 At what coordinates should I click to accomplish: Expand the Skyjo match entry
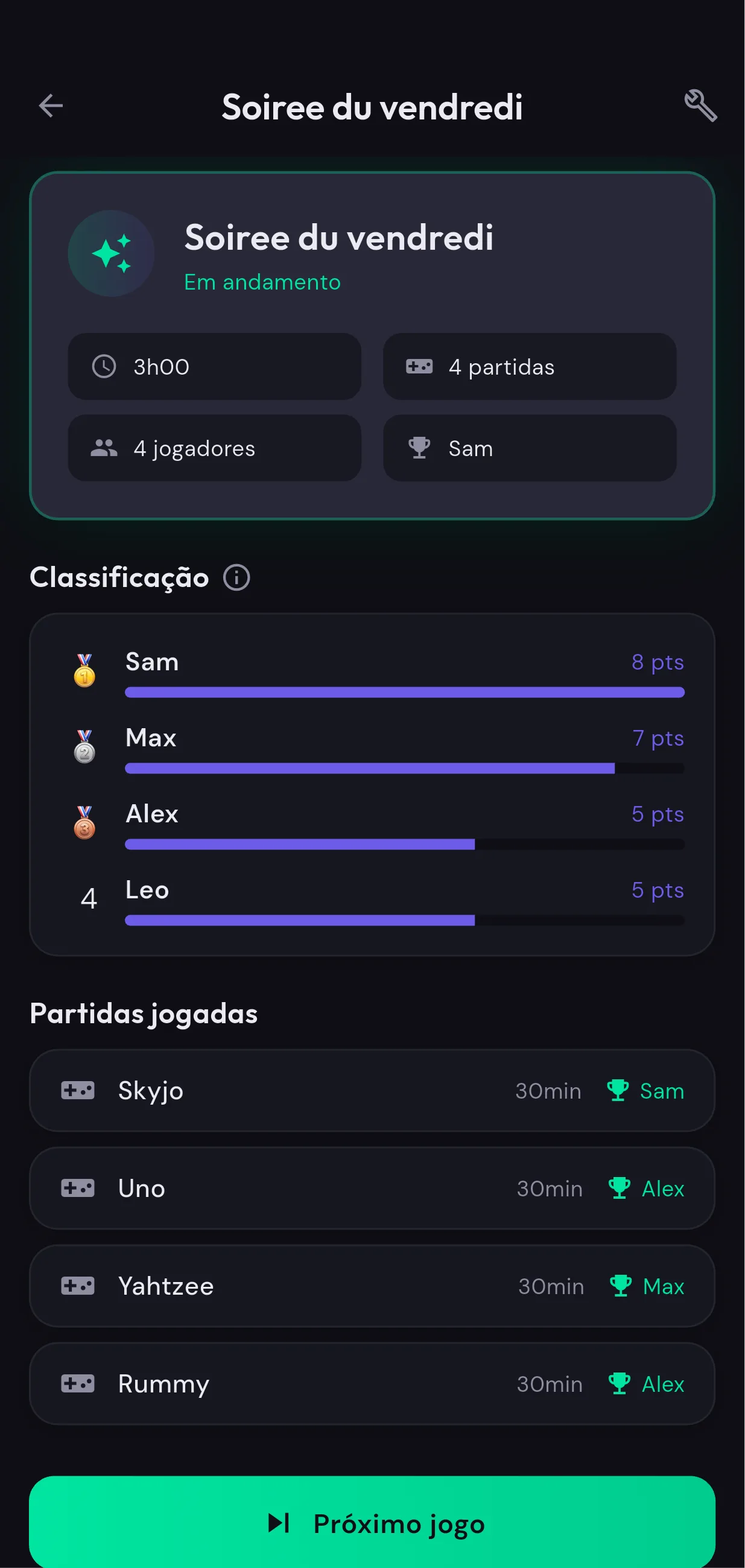(x=373, y=1091)
